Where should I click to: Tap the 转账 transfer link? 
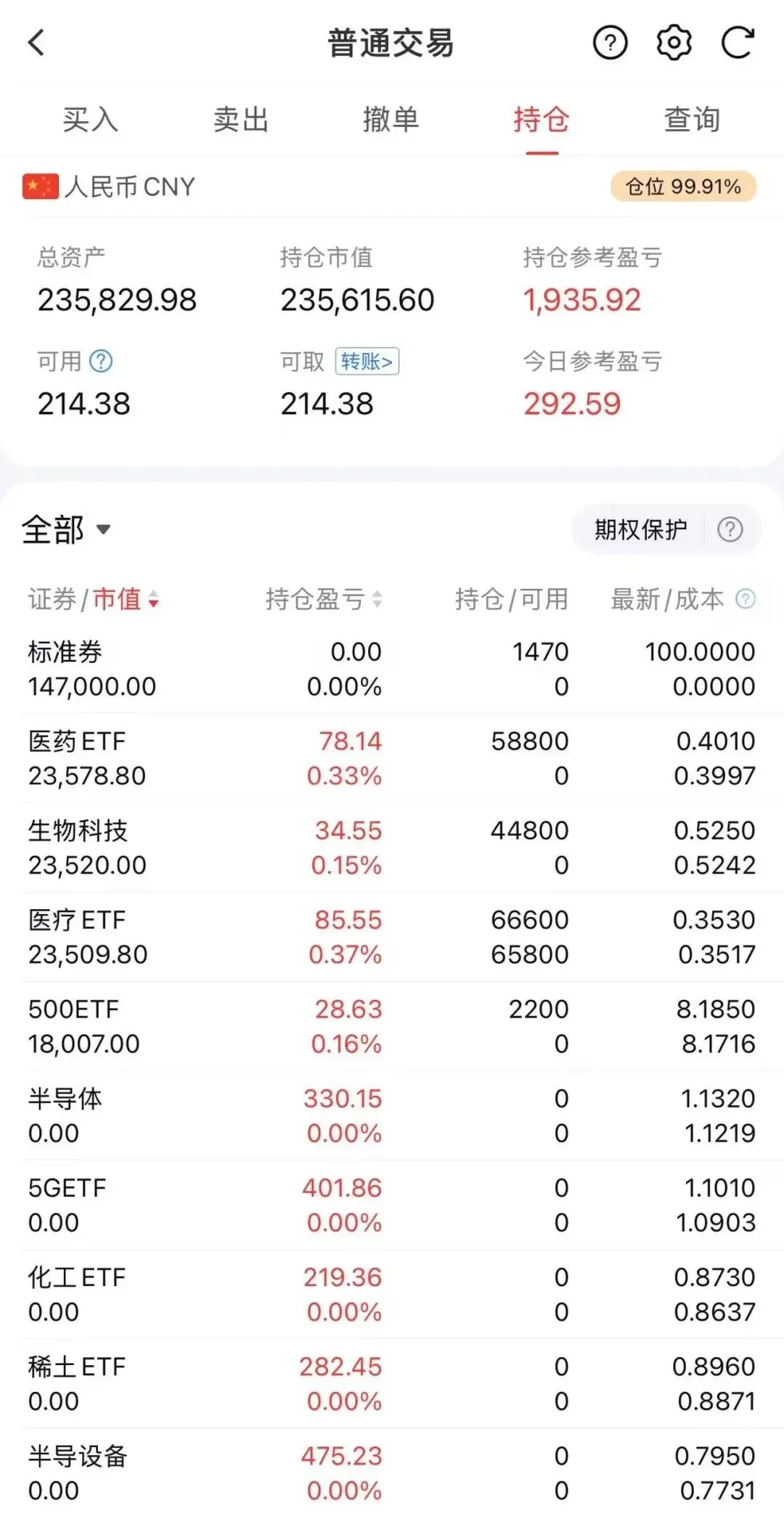pyautogui.click(x=367, y=361)
